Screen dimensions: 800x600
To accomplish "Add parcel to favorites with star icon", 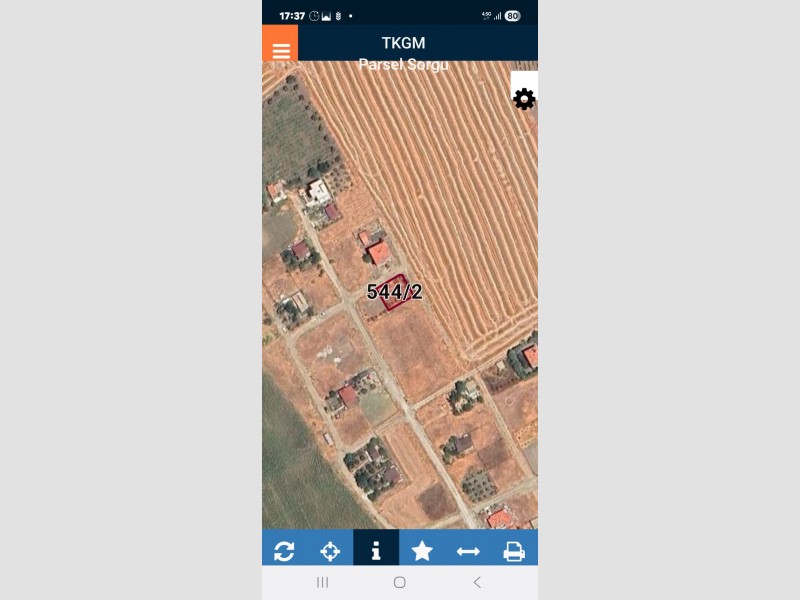I will pyautogui.click(x=422, y=551).
